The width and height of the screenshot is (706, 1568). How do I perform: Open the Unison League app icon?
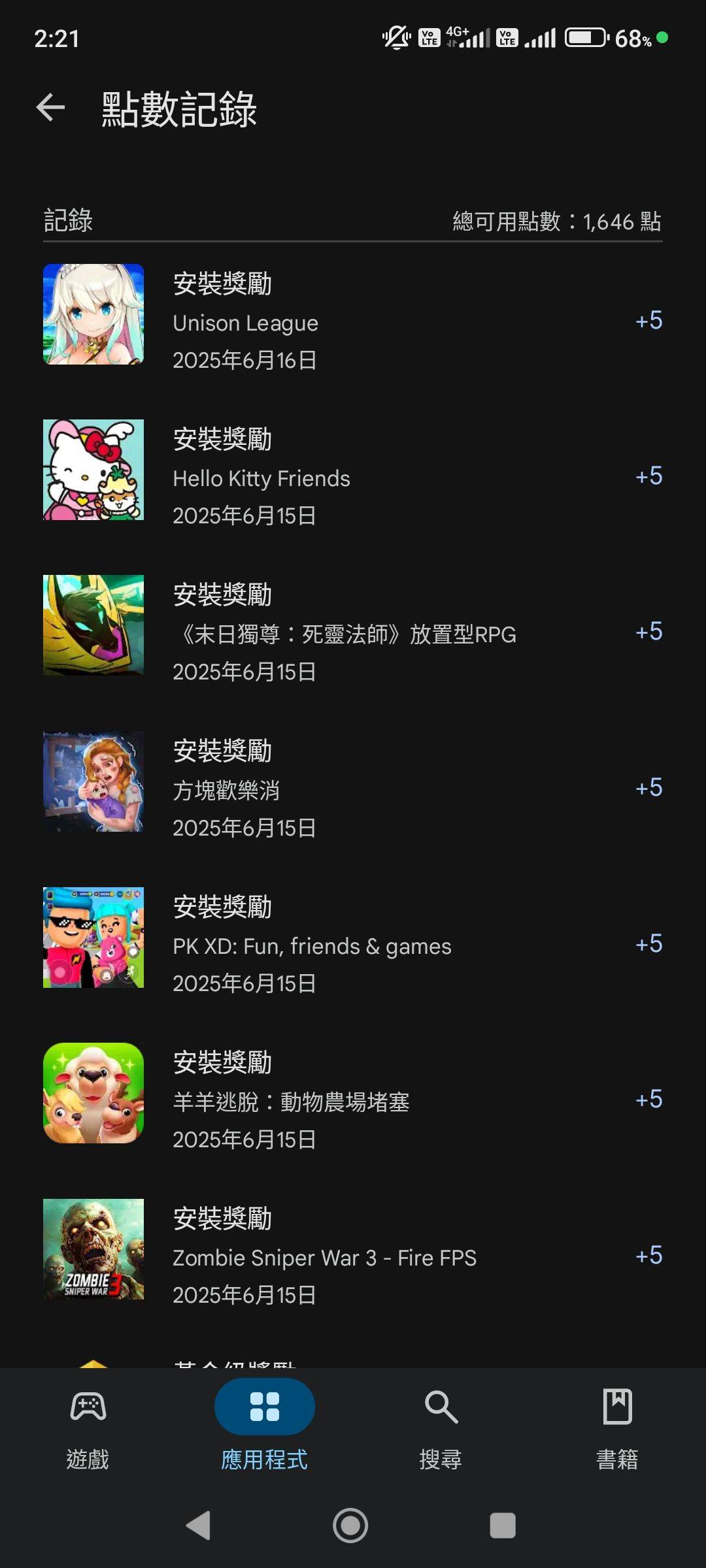click(x=93, y=314)
